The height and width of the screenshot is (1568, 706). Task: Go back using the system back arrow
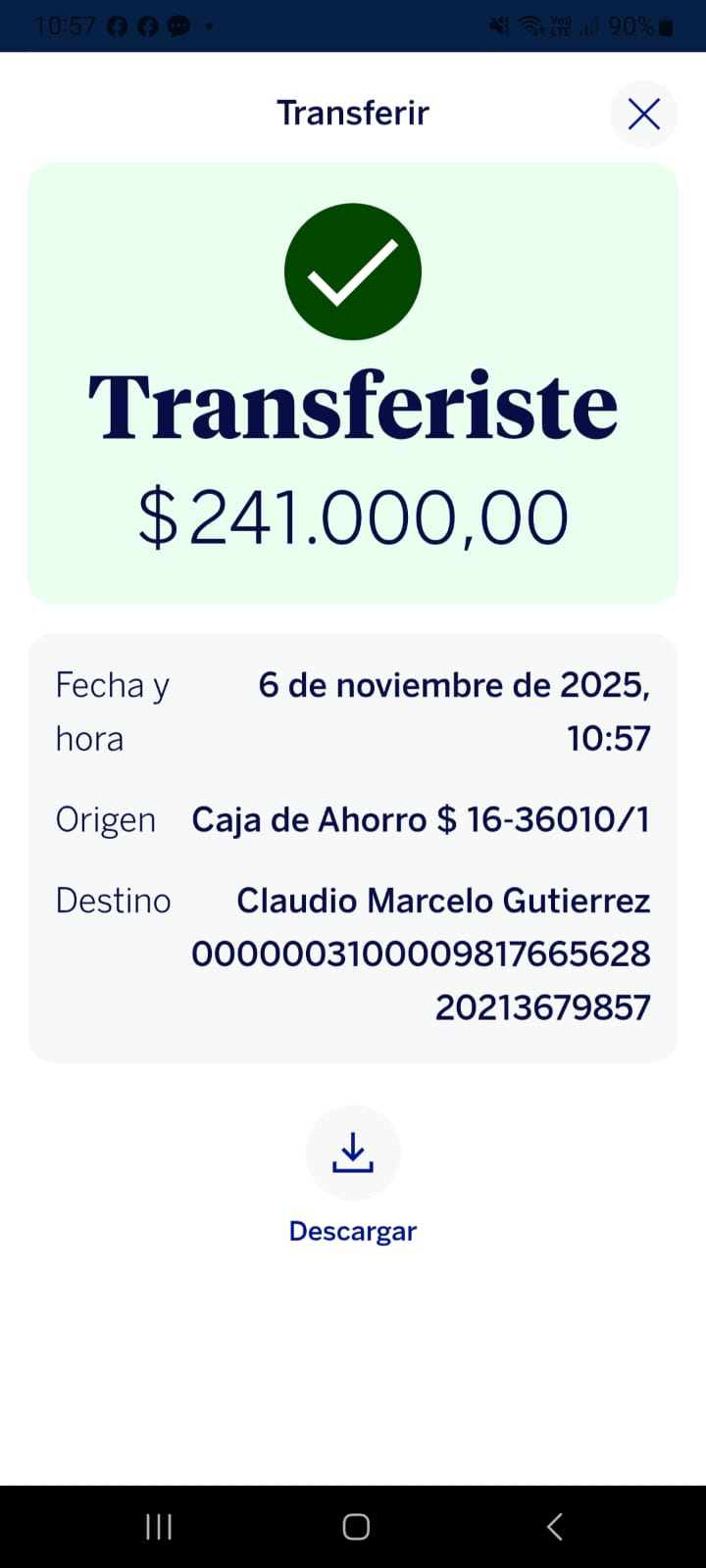pos(554,1526)
